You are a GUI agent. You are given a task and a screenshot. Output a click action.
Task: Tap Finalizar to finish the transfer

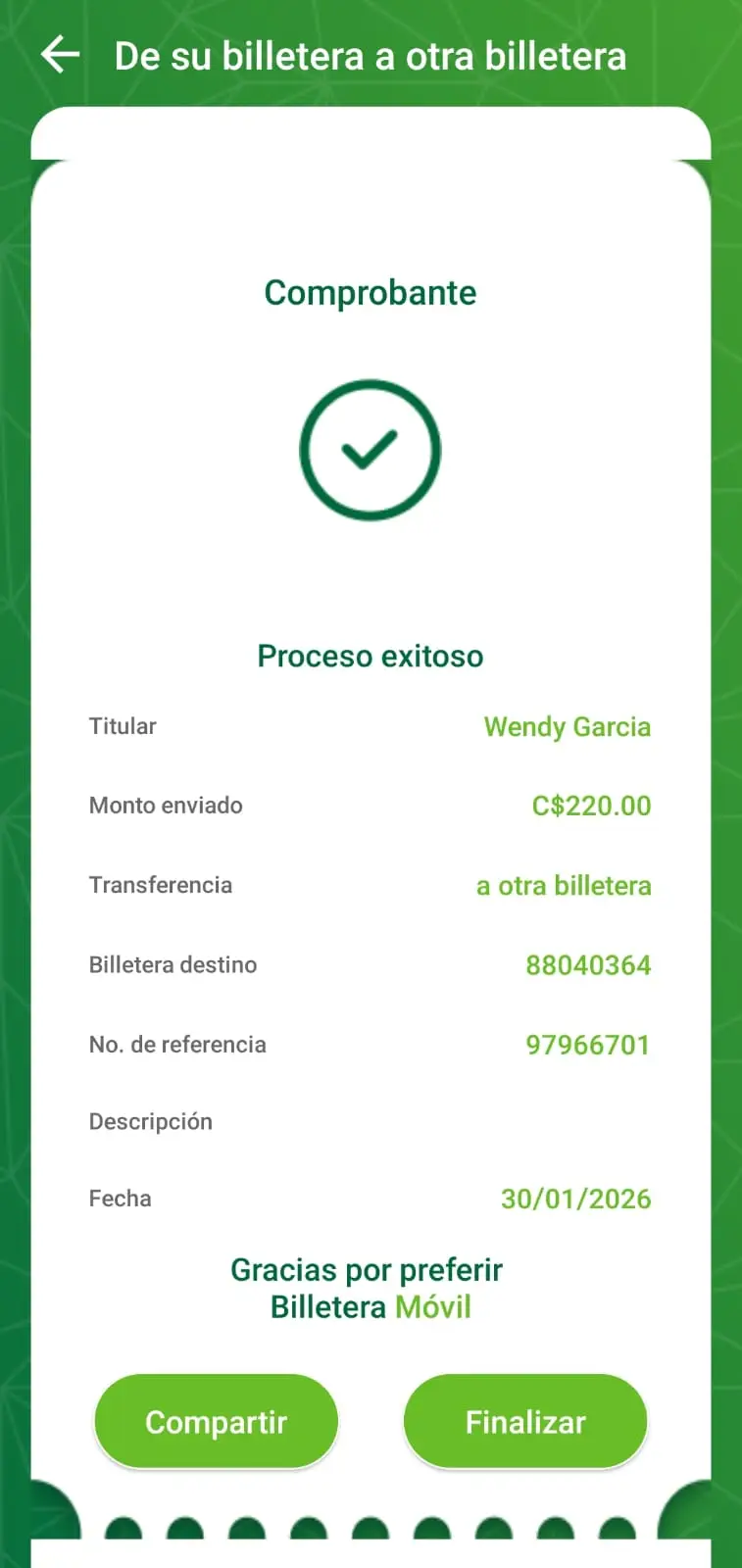(x=525, y=1421)
